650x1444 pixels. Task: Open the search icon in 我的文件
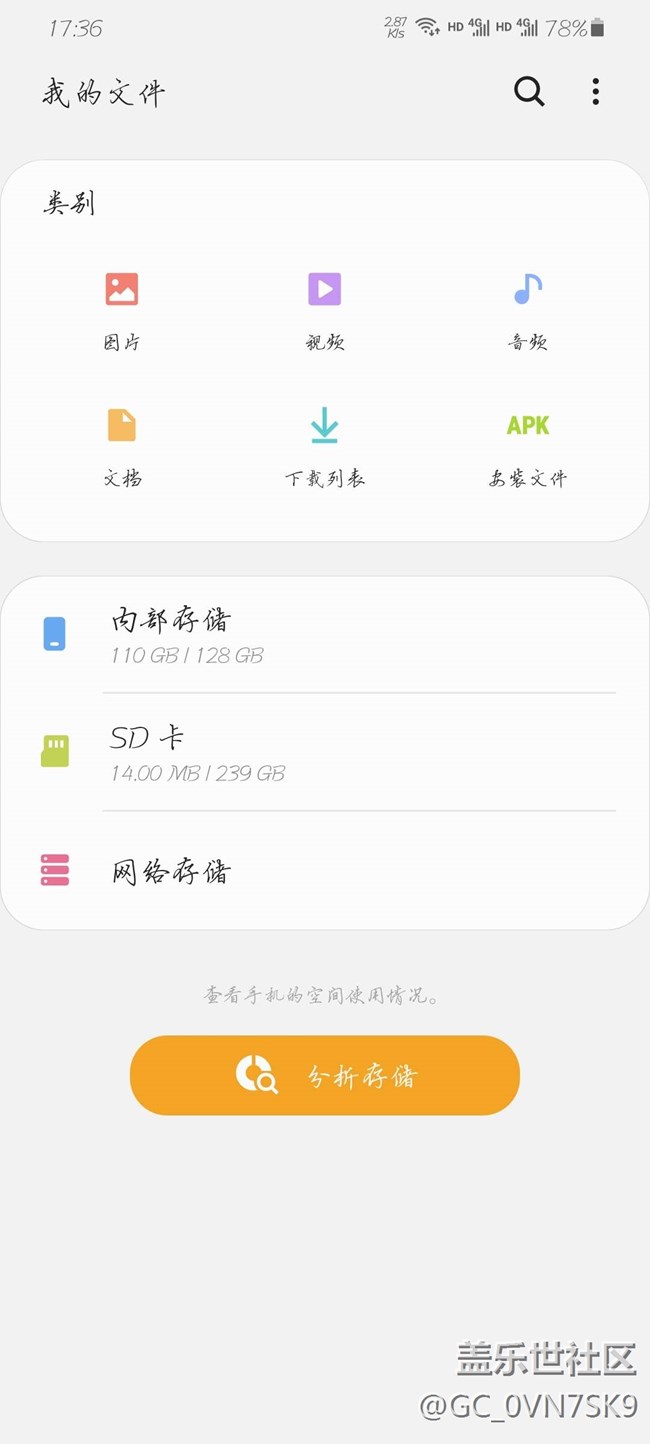(529, 92)
